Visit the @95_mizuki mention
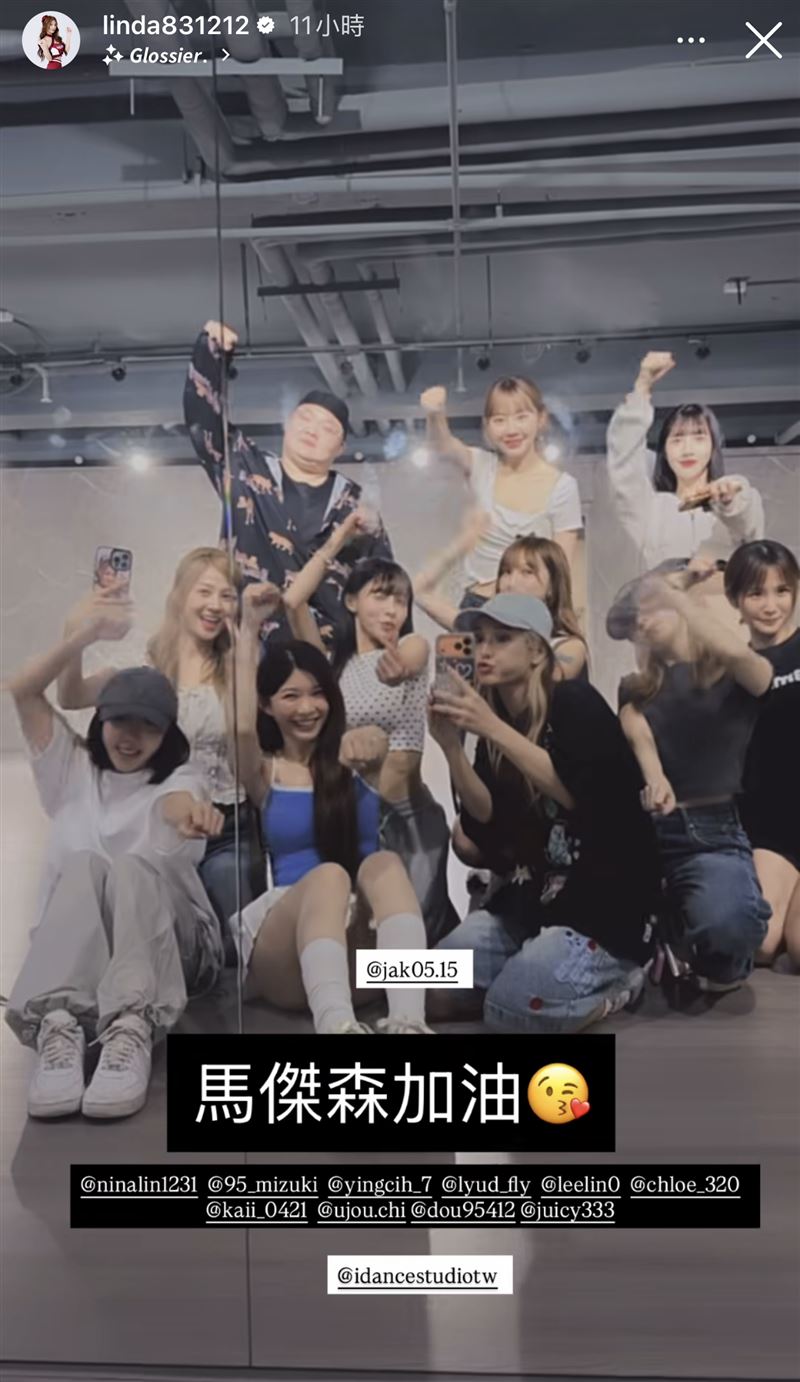 click(263, 1185)
